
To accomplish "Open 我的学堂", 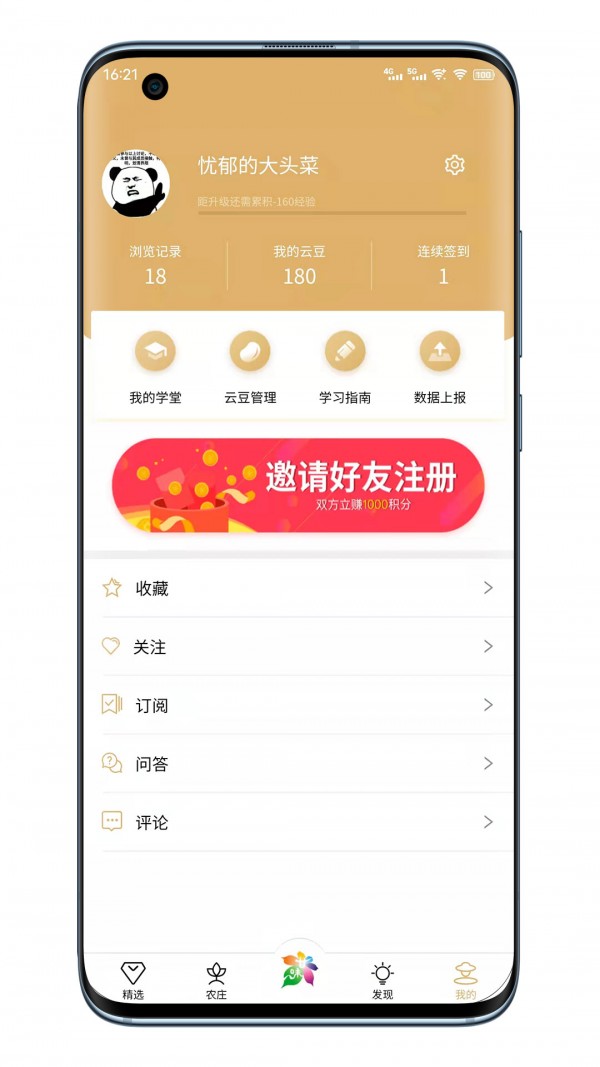I will pyautogui.click(x=155, y=367).
